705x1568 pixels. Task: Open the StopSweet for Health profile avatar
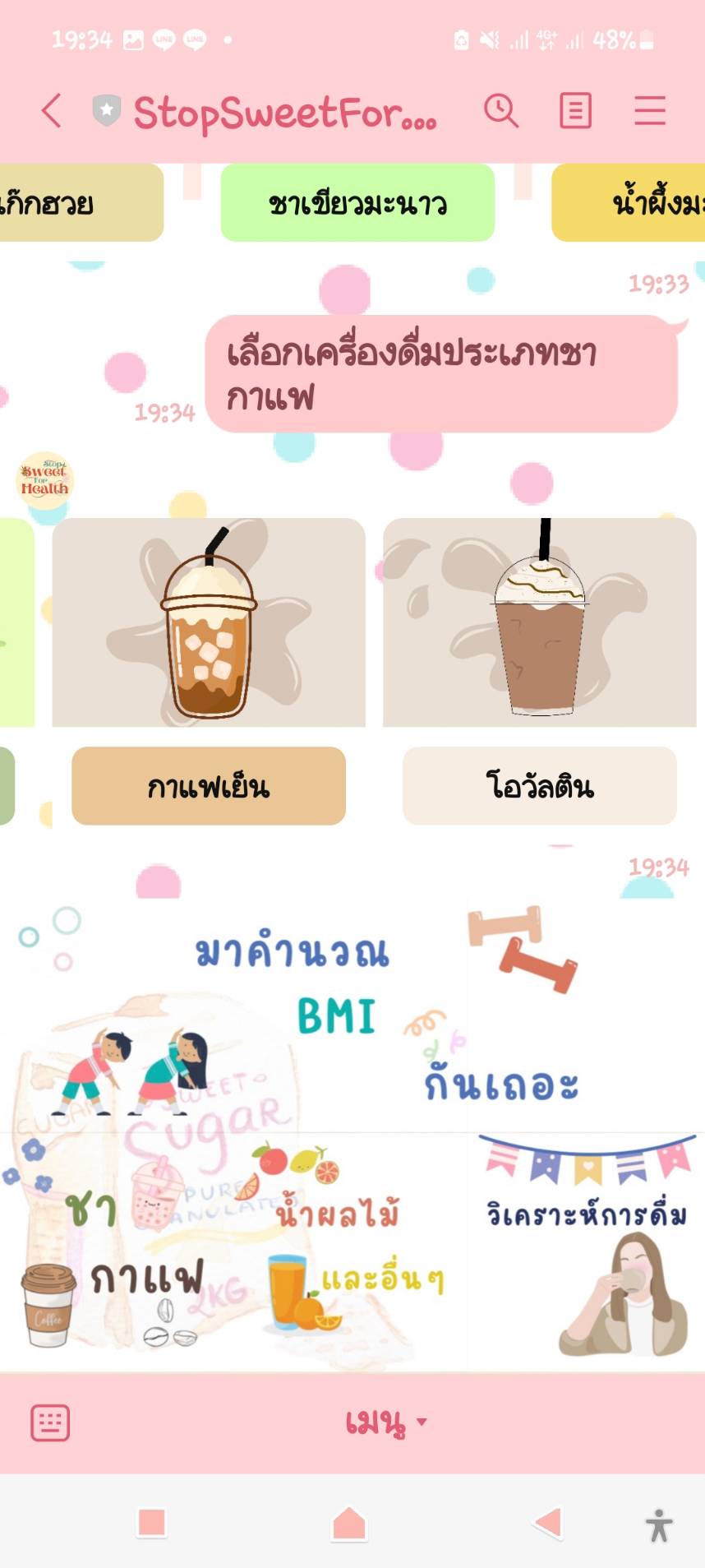[x=45, y=480]
